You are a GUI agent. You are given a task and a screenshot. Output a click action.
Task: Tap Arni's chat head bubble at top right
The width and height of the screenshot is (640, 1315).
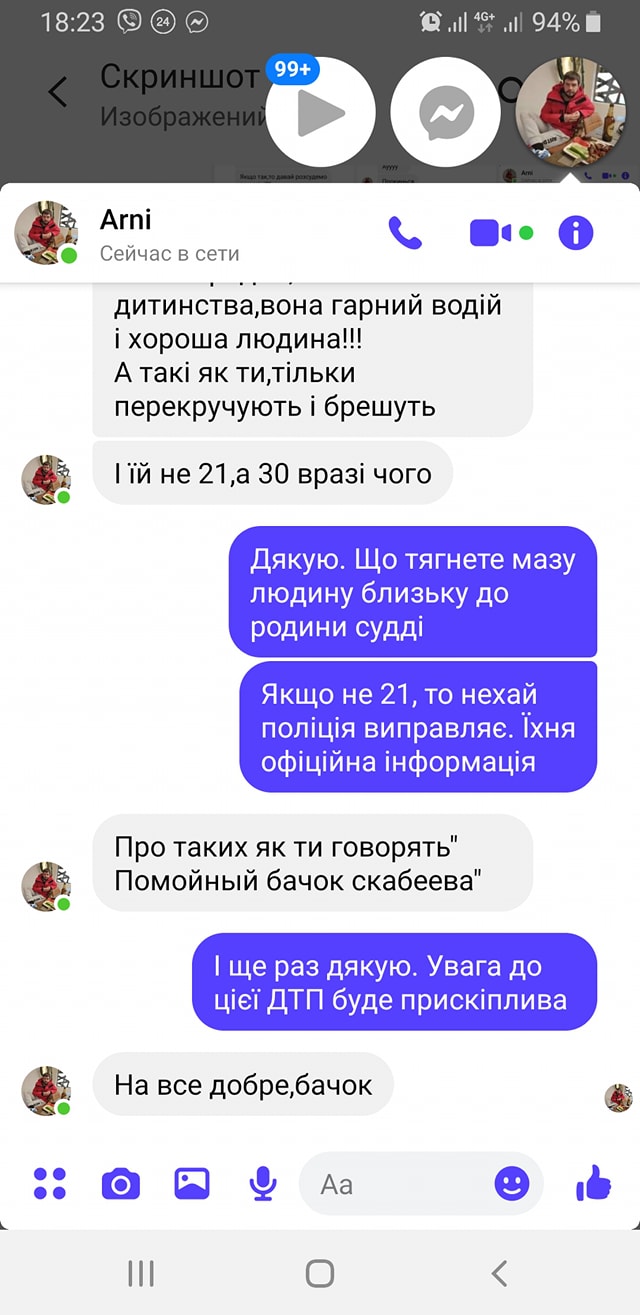(x=569, y=112)
